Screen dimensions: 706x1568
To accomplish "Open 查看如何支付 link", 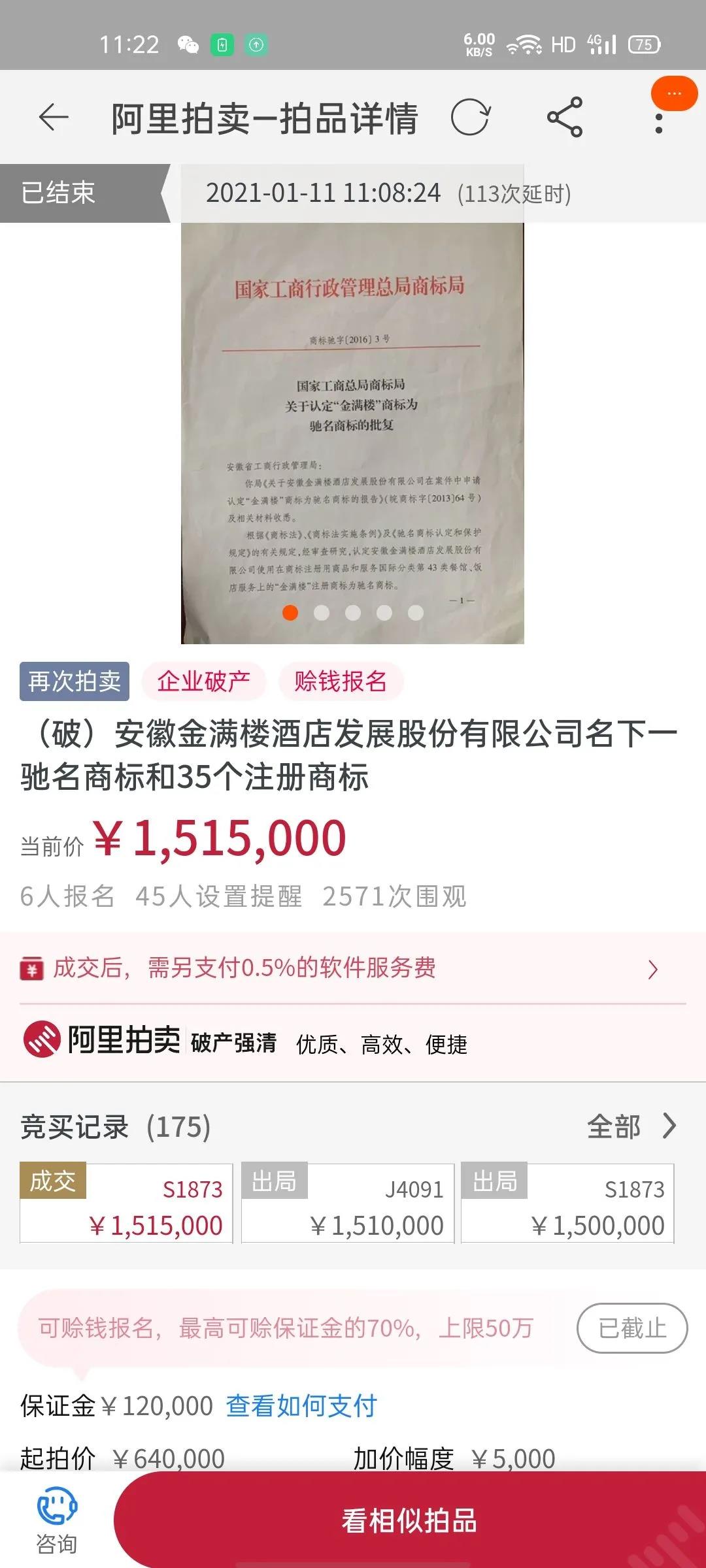I will pyautogui.click(x=301, y=1406).
